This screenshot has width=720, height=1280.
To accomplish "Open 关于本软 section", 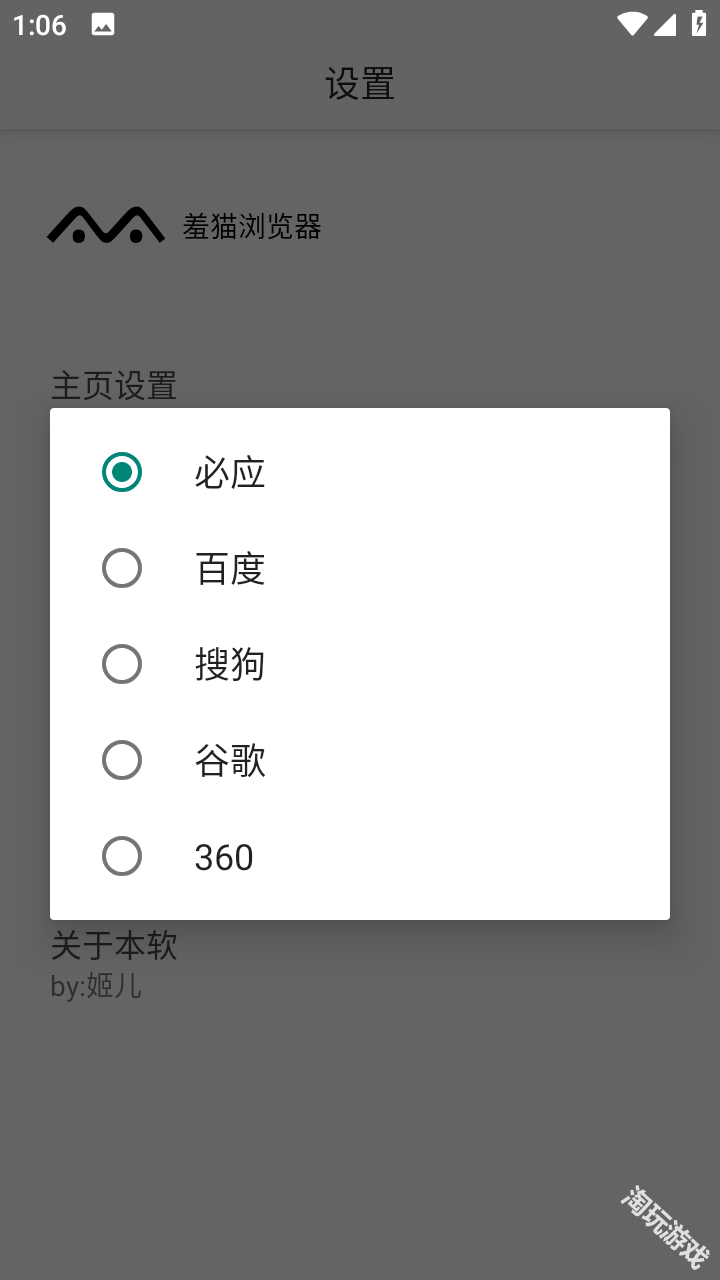I will tap(114, 946).
